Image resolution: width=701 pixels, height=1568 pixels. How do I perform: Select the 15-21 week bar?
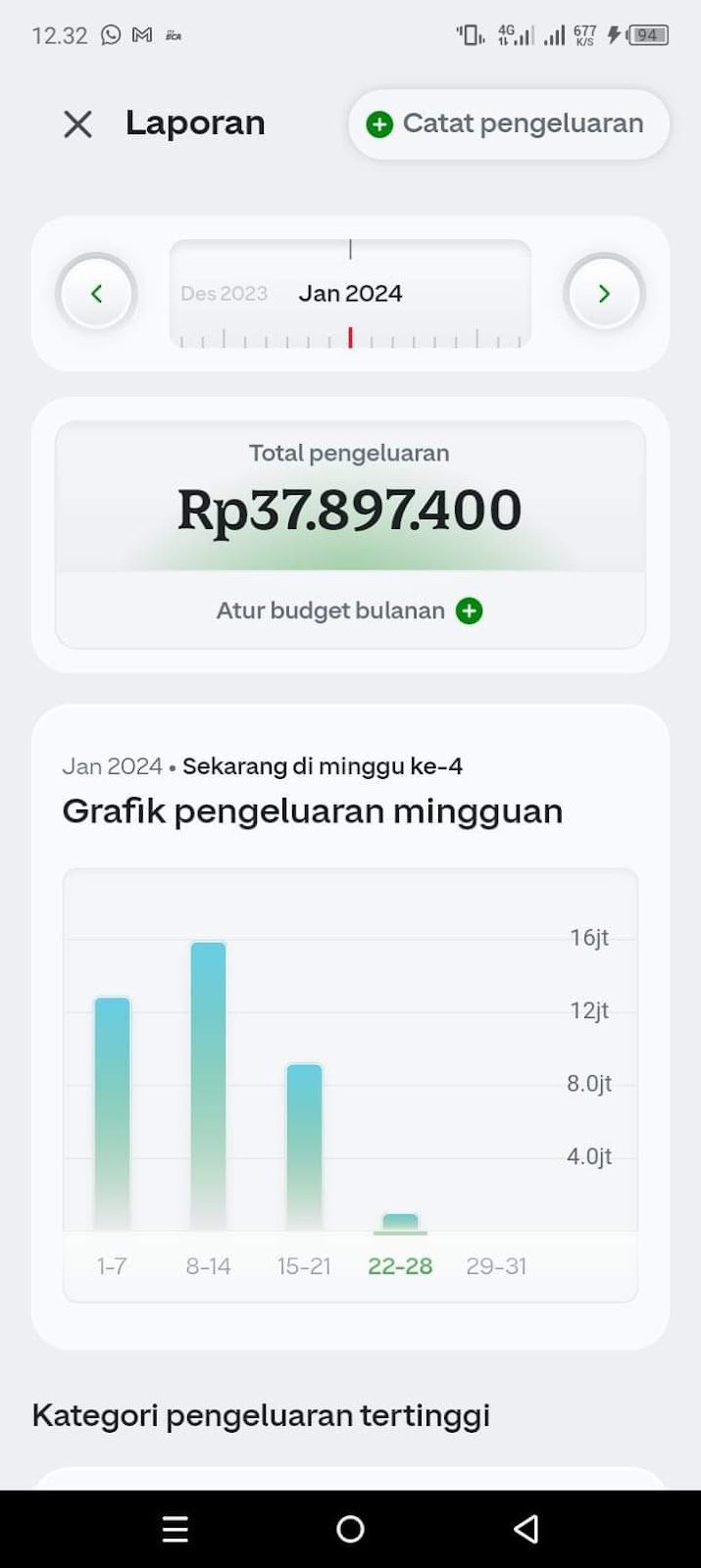point(304,1147)
